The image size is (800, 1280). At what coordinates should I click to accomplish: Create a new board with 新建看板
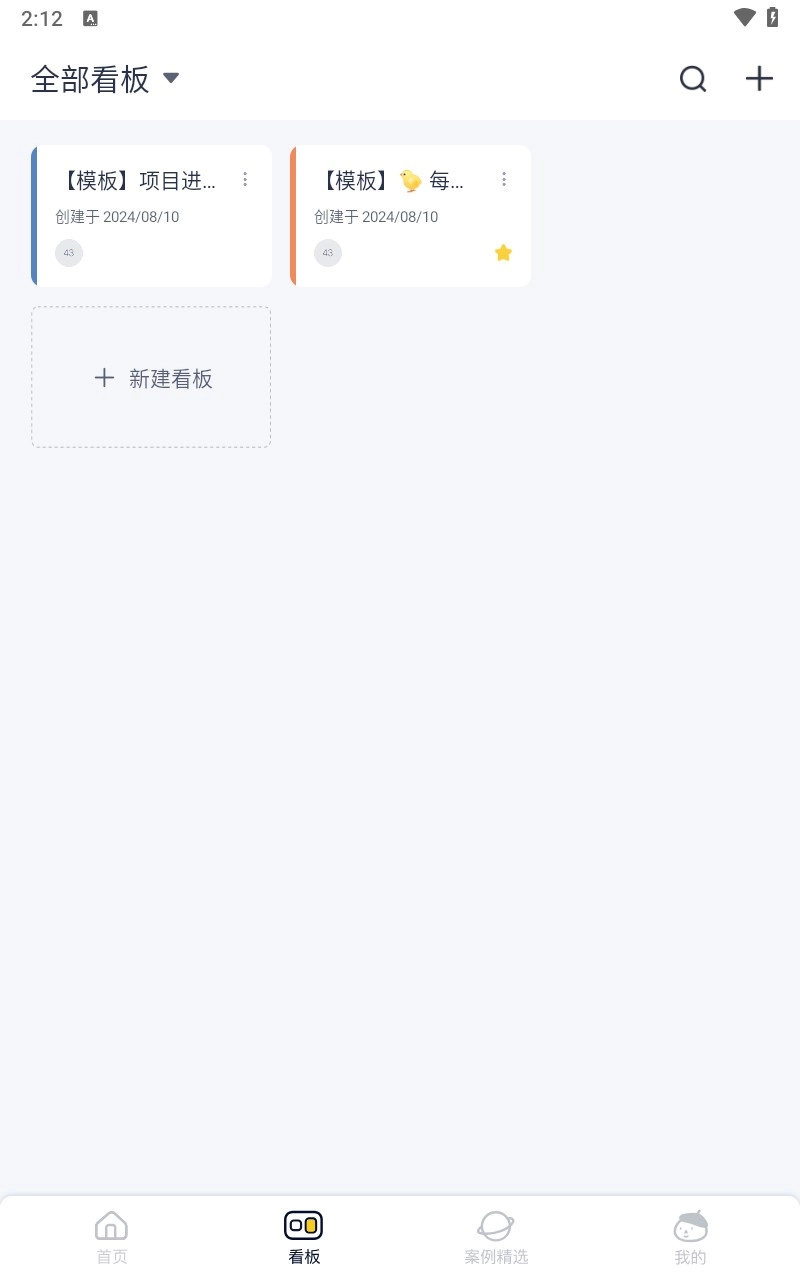click(x=151, y=377)
